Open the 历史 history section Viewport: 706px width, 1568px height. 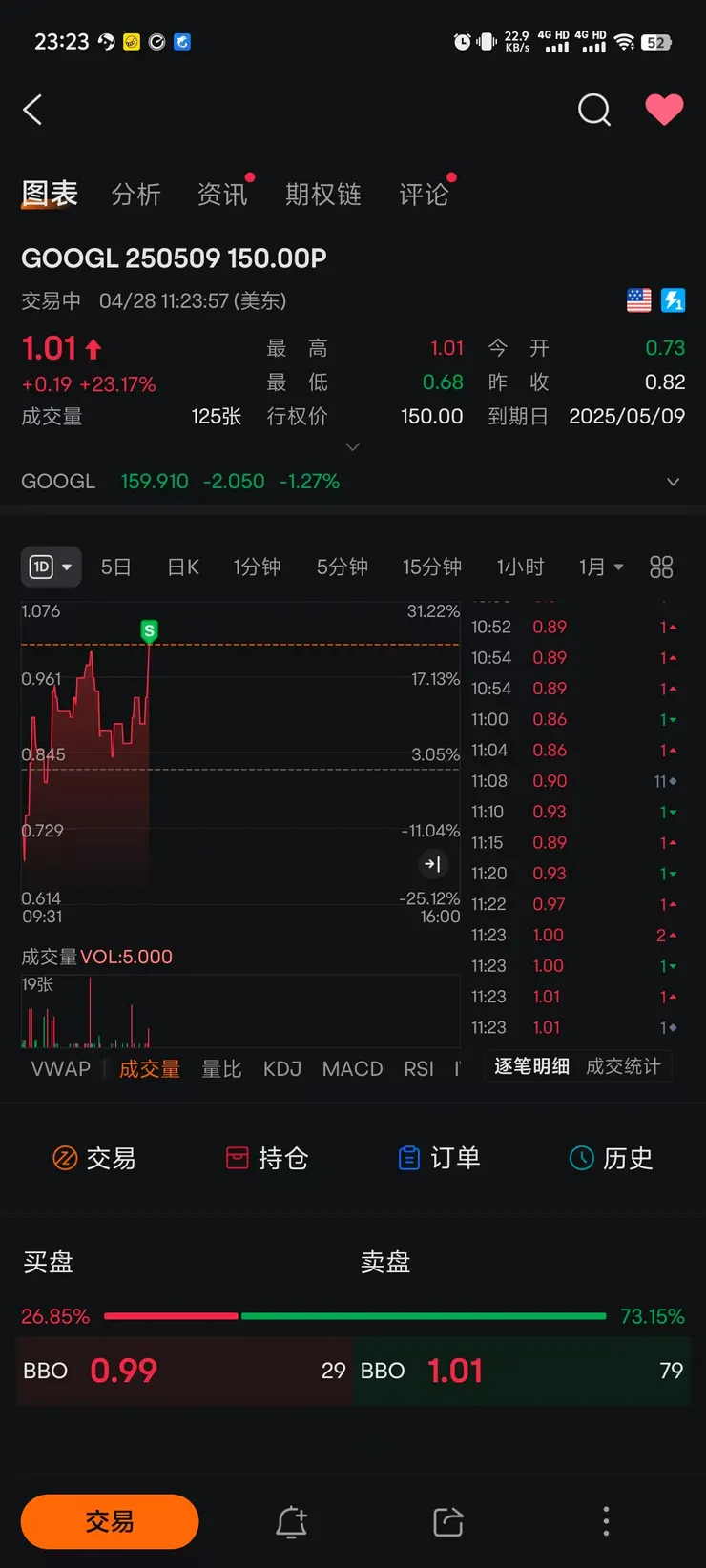[609, 1158]
